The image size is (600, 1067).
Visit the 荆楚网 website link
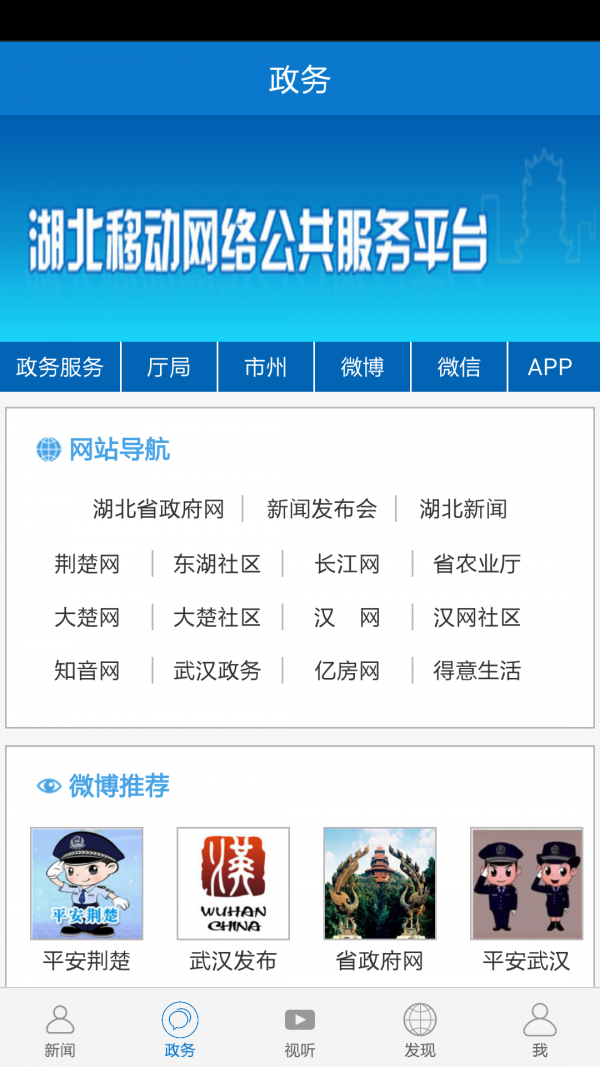pyautogui.click(x=87, y=564)
